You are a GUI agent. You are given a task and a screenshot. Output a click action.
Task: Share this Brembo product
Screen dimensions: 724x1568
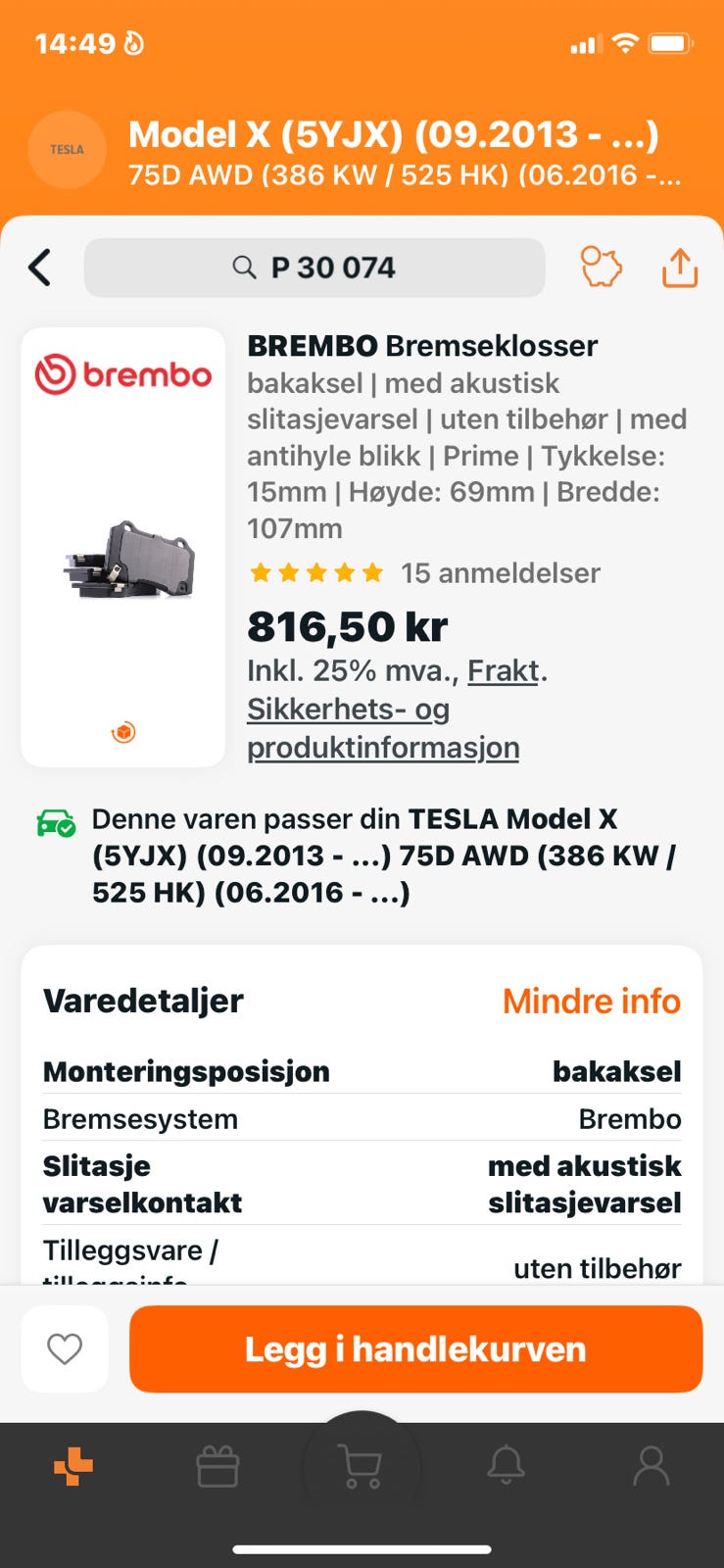[680, 267]
